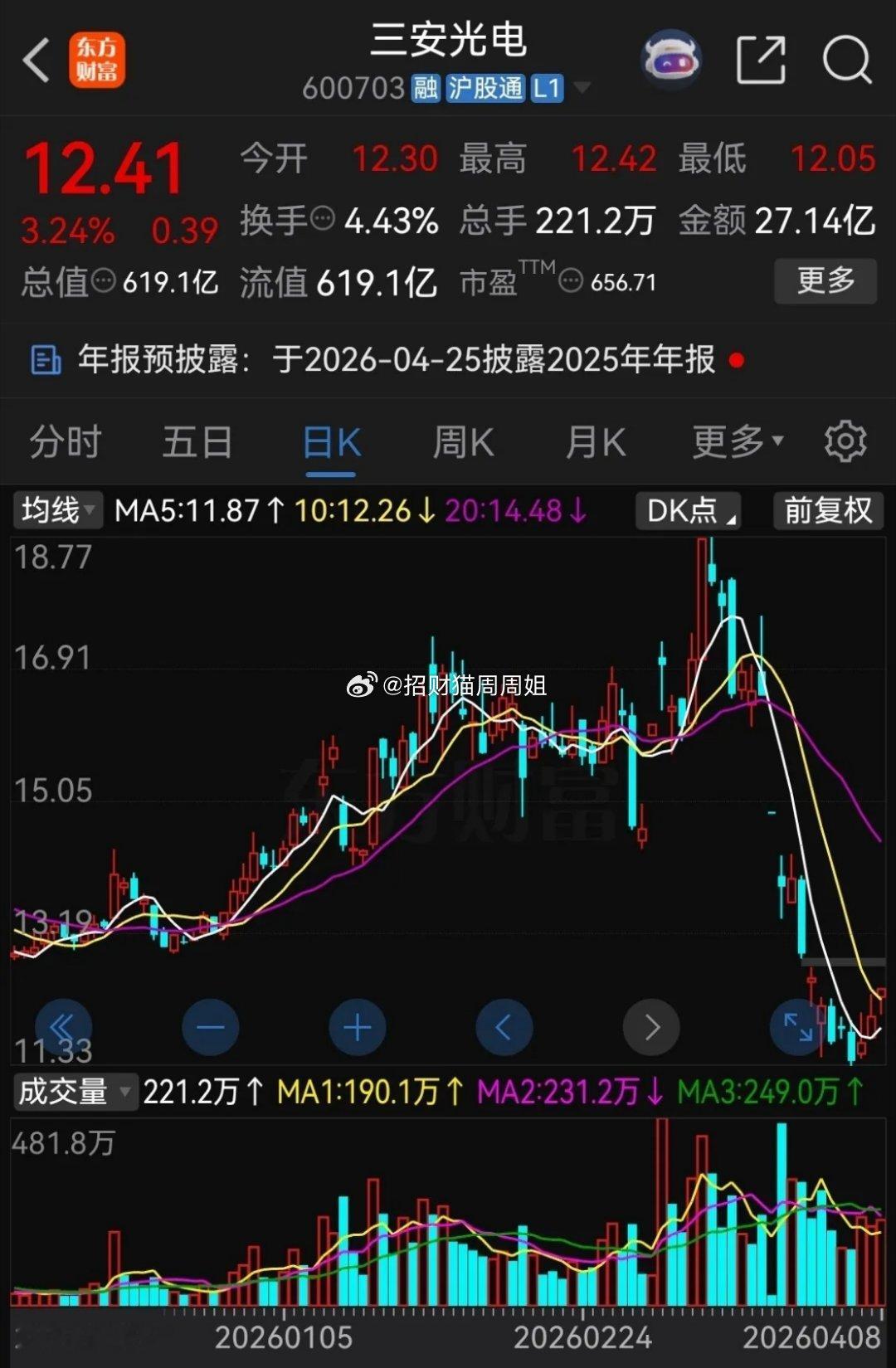Tap the 更多 button for extra quote data
Screen dimensions: 896x1368
point(825,281)
